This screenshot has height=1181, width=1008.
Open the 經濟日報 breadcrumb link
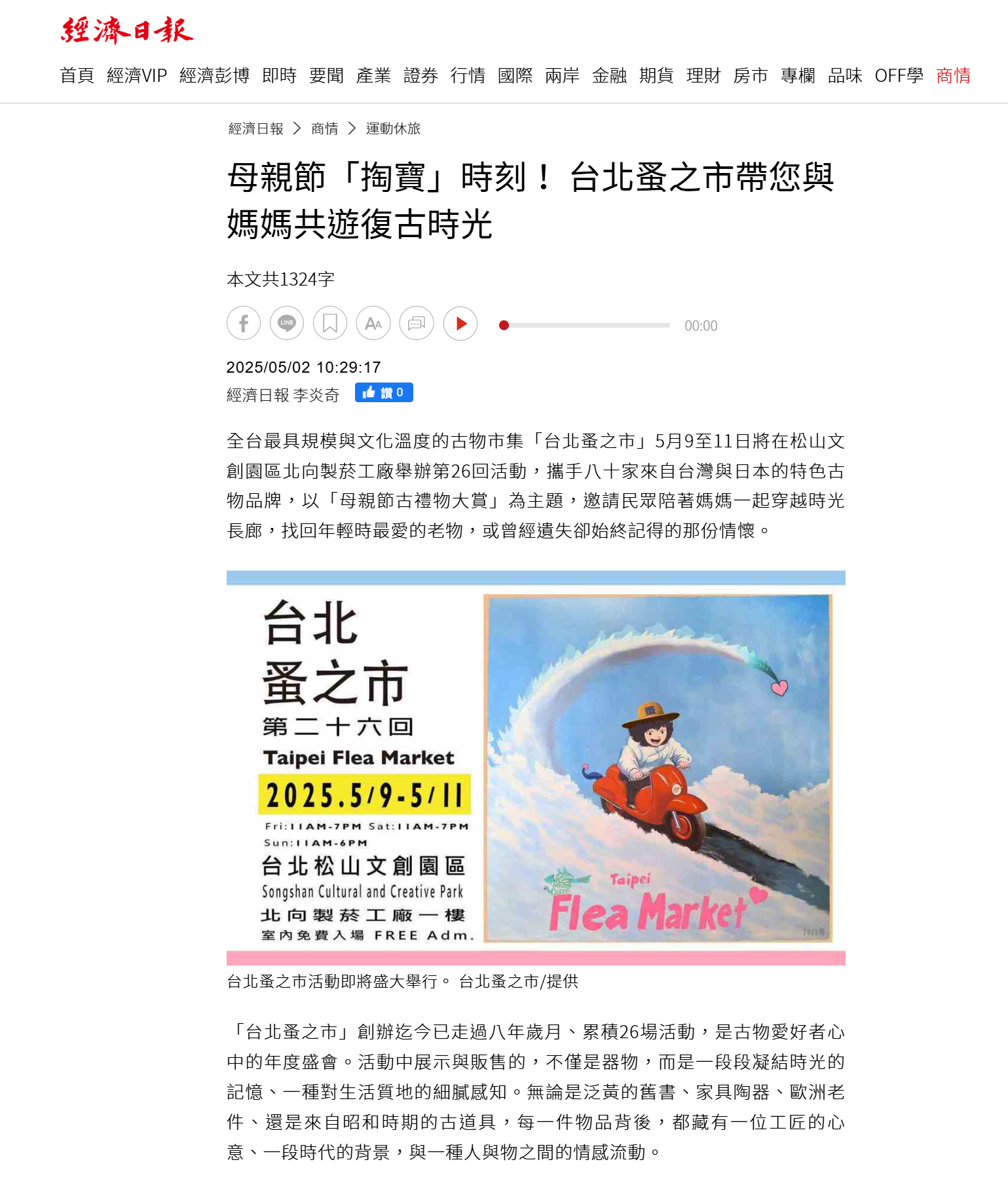255,128
